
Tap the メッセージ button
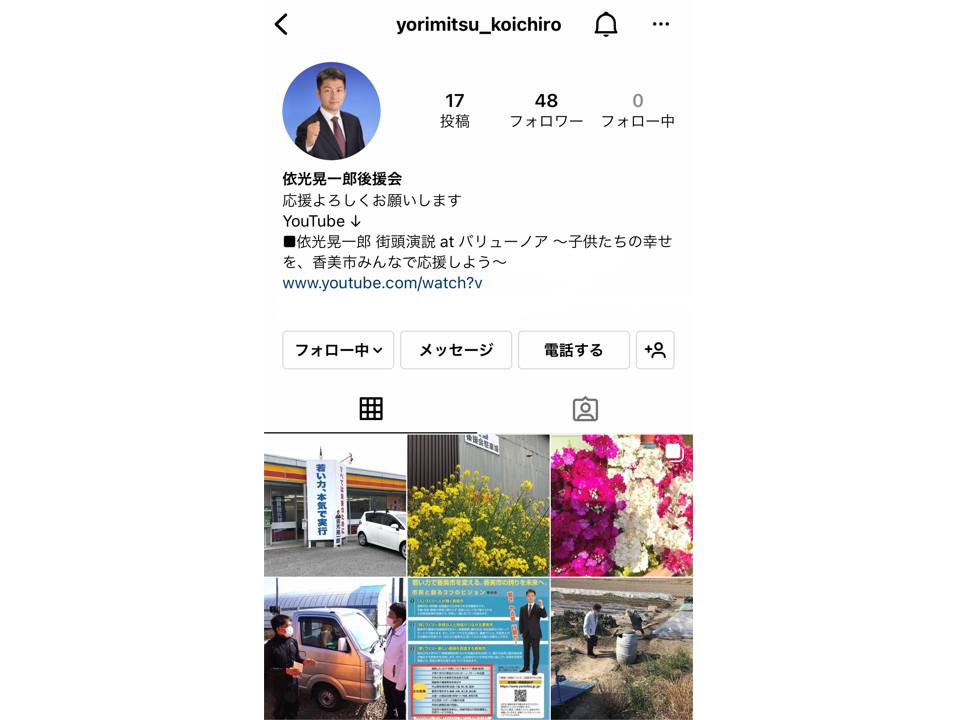click(x=456, y=350)
